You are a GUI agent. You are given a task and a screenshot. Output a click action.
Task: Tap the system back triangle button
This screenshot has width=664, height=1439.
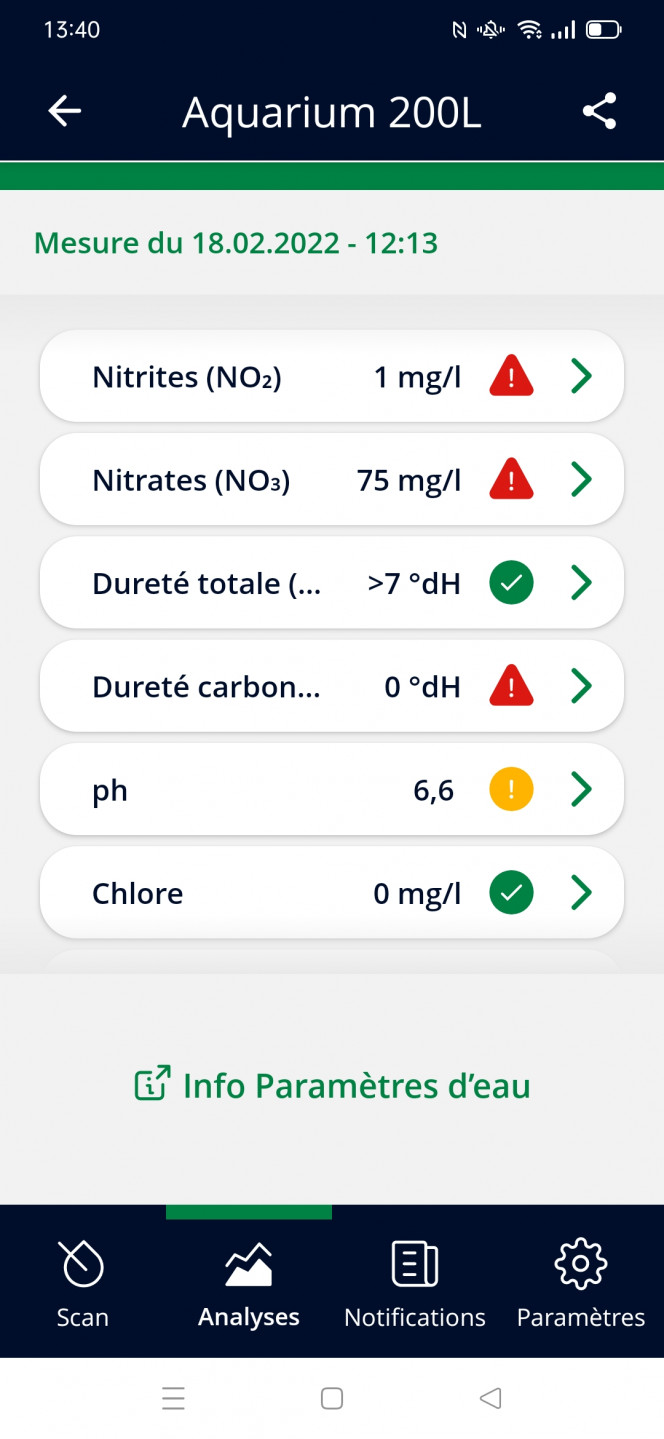click(x=490, y=1398)
